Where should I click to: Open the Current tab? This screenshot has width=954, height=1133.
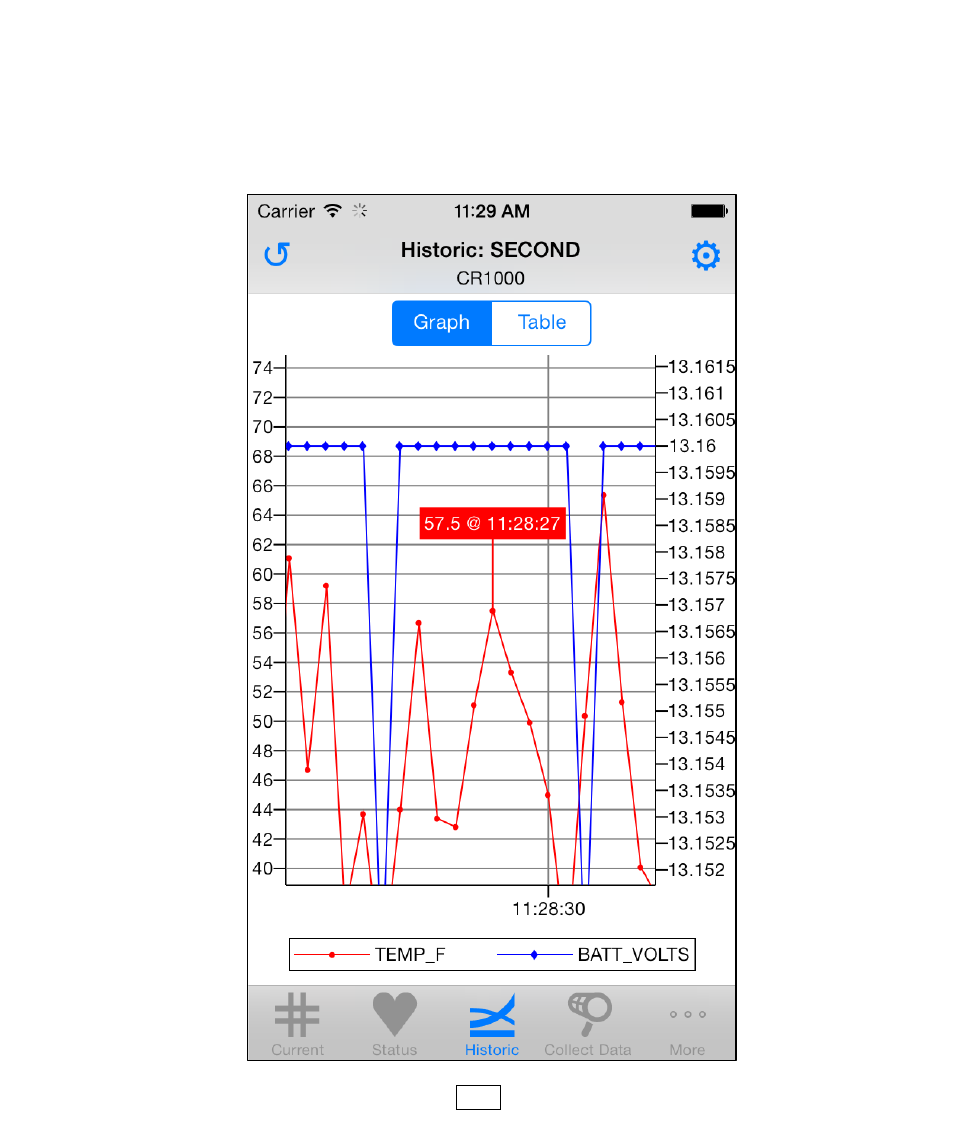(x=297, y=1024)
